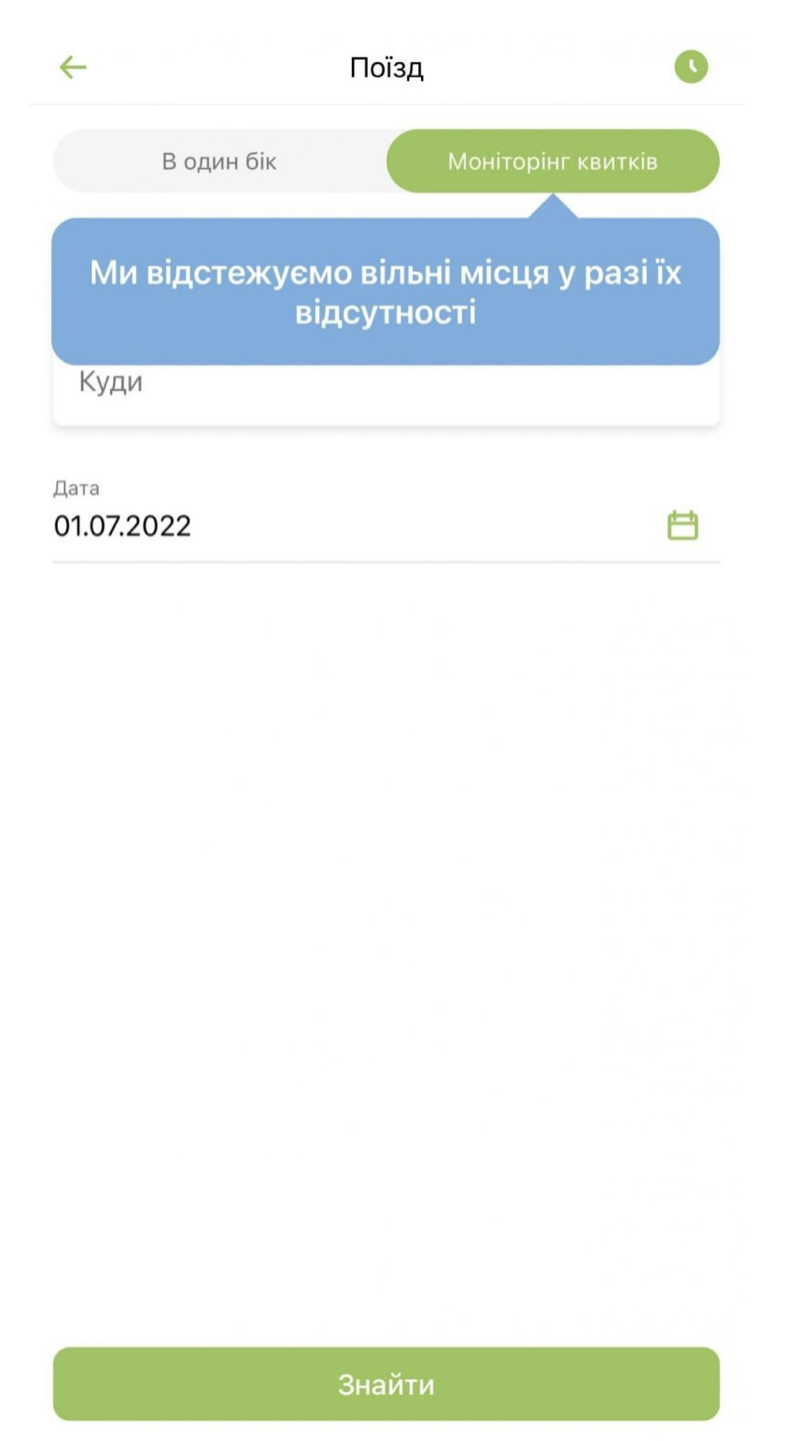Open the calendar date picker icon

(x=682, y=525)
